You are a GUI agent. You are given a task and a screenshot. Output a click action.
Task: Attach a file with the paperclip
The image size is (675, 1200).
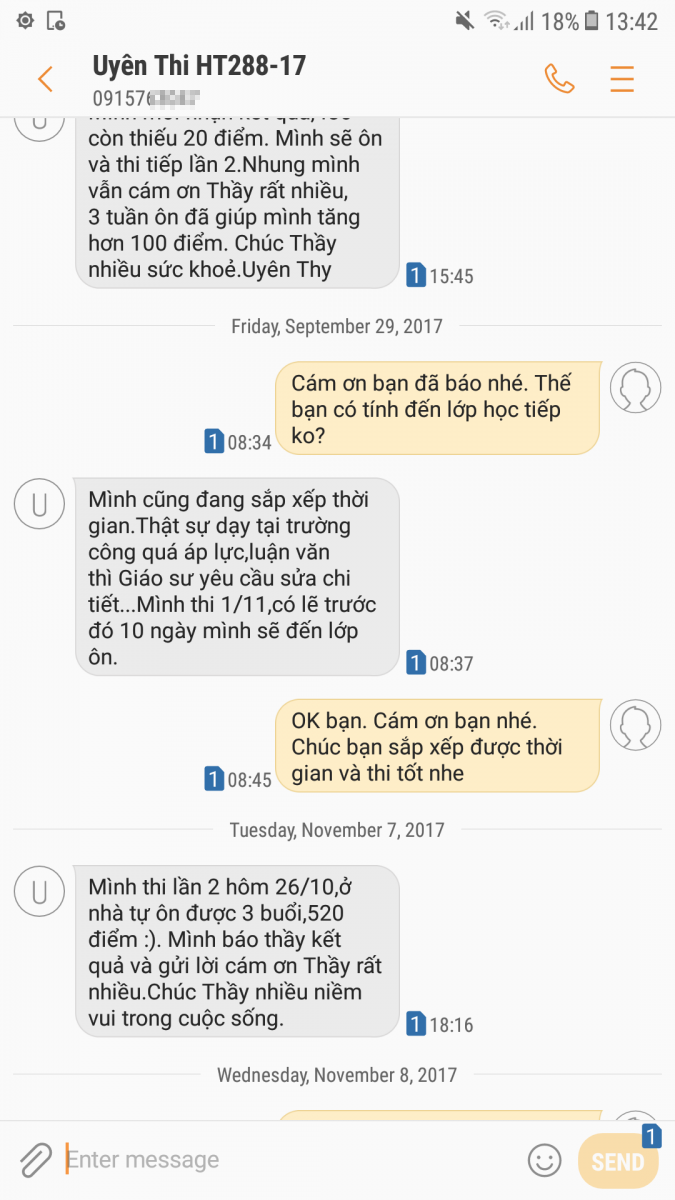(35, 1160)
